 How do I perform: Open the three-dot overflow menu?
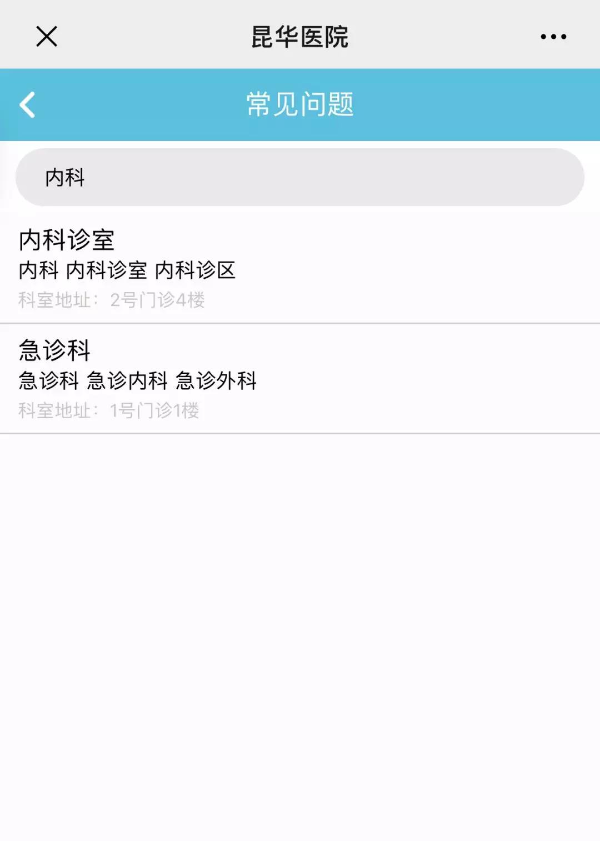pyautogui.click(x=553, y=37)
